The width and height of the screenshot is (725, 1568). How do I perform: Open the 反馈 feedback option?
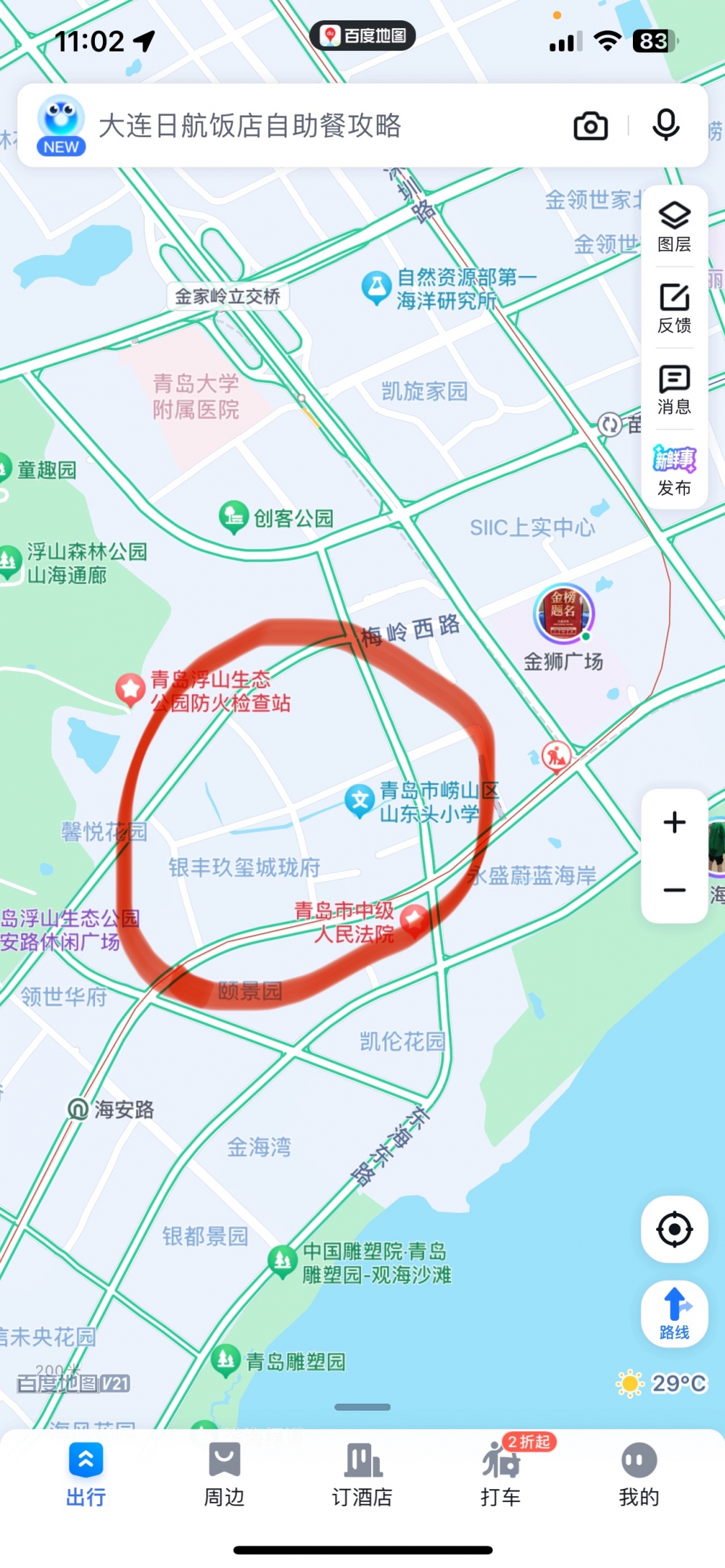674,308
